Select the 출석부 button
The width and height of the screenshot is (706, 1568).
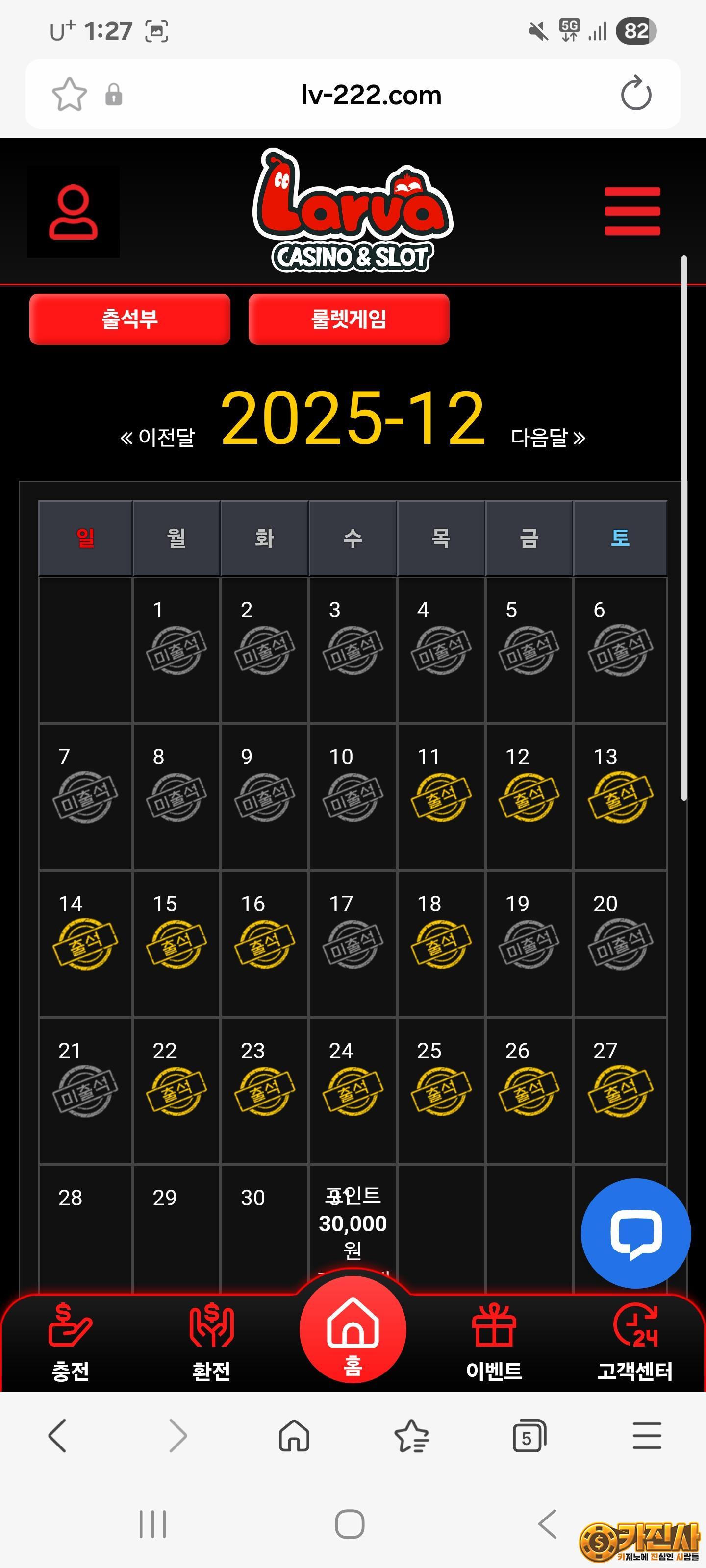coord(130,319)
